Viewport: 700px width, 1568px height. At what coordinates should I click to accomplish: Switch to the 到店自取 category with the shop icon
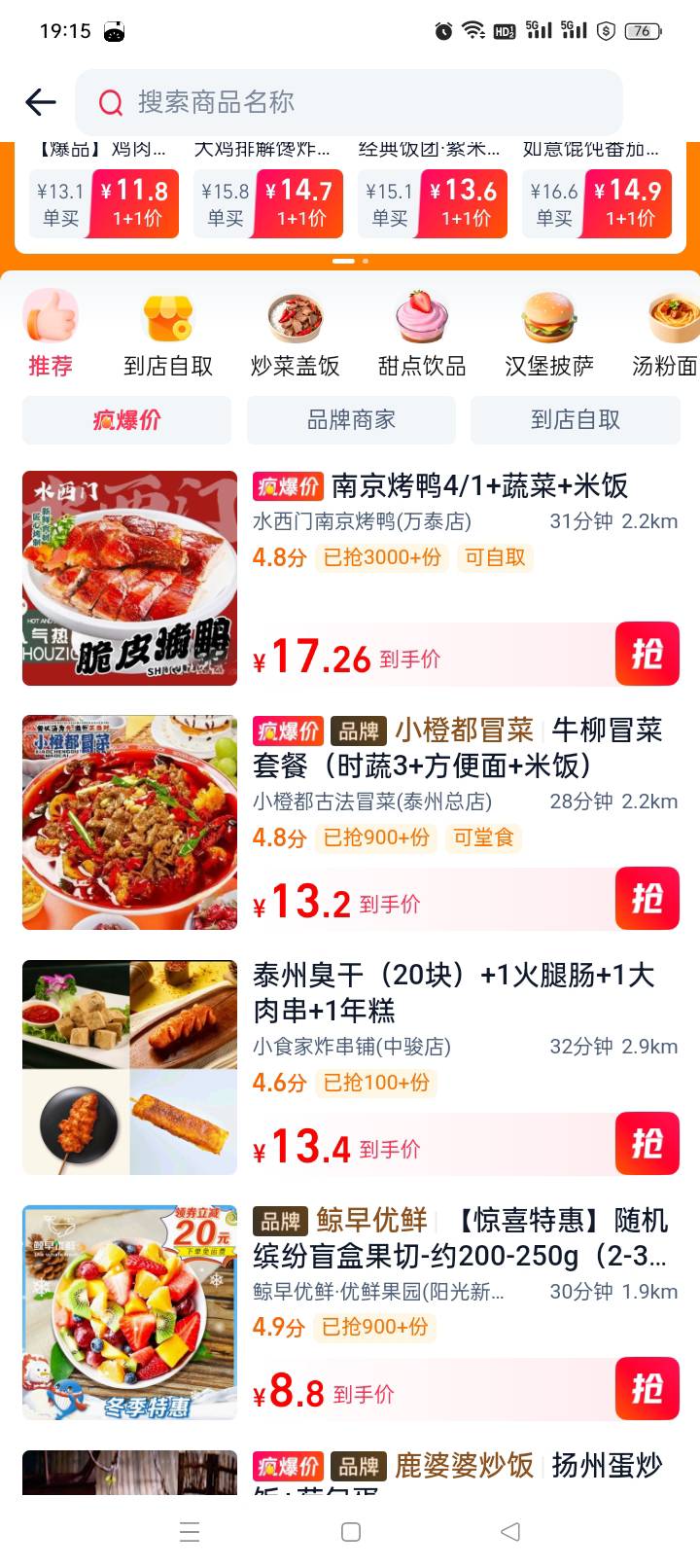(168, 336)
